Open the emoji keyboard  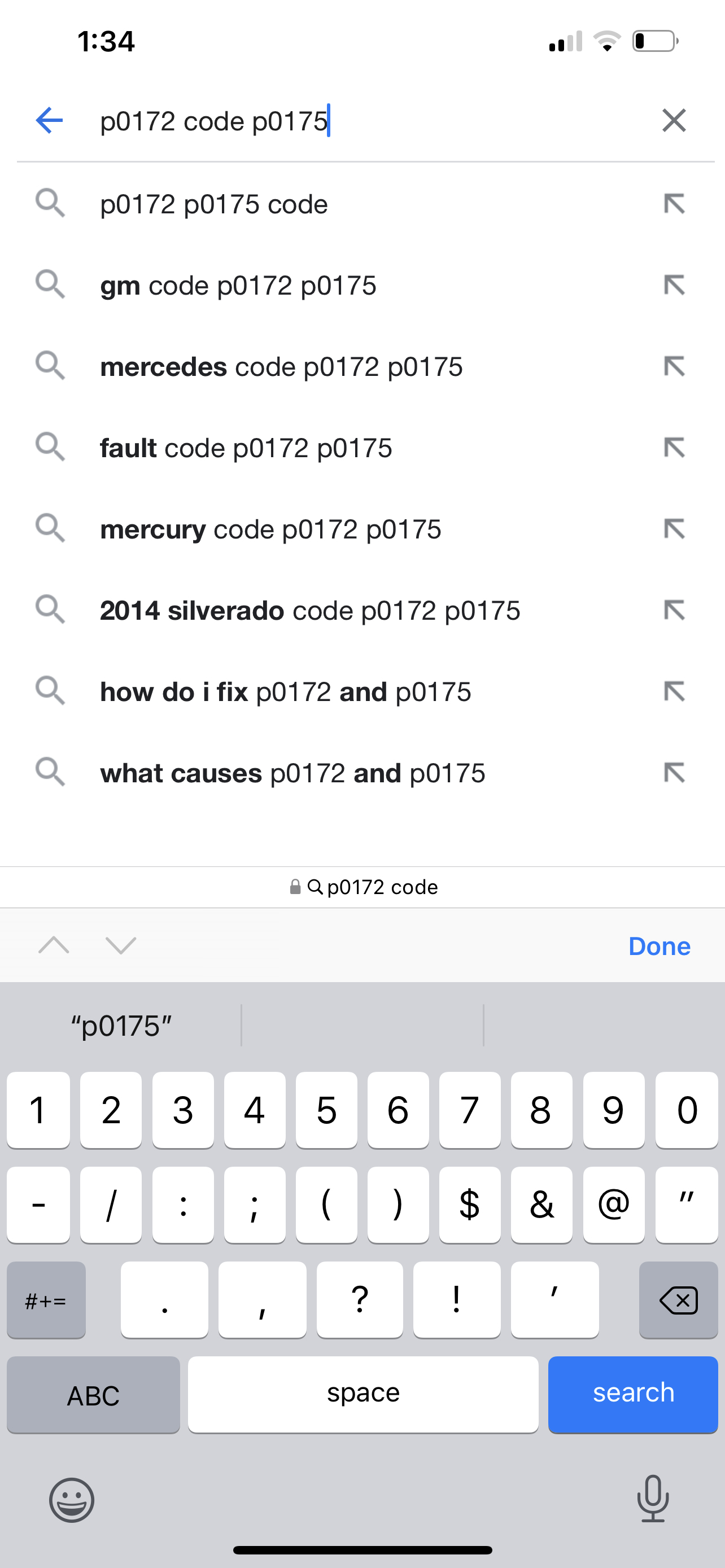pyautogui.click(x=72, y=1500)
